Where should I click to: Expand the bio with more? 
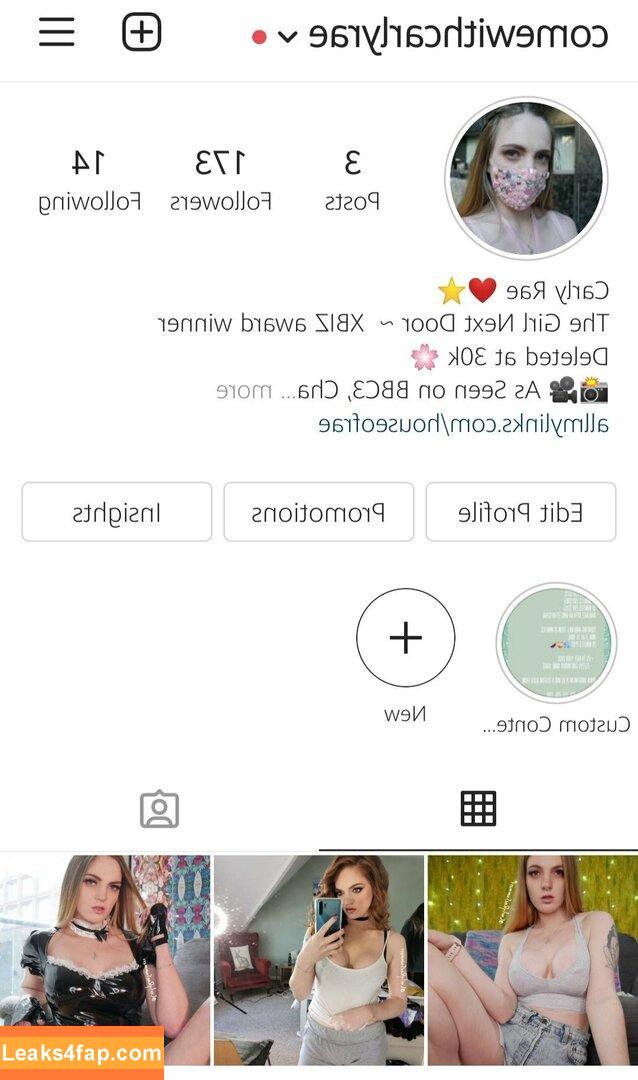[x=243, y=390]
